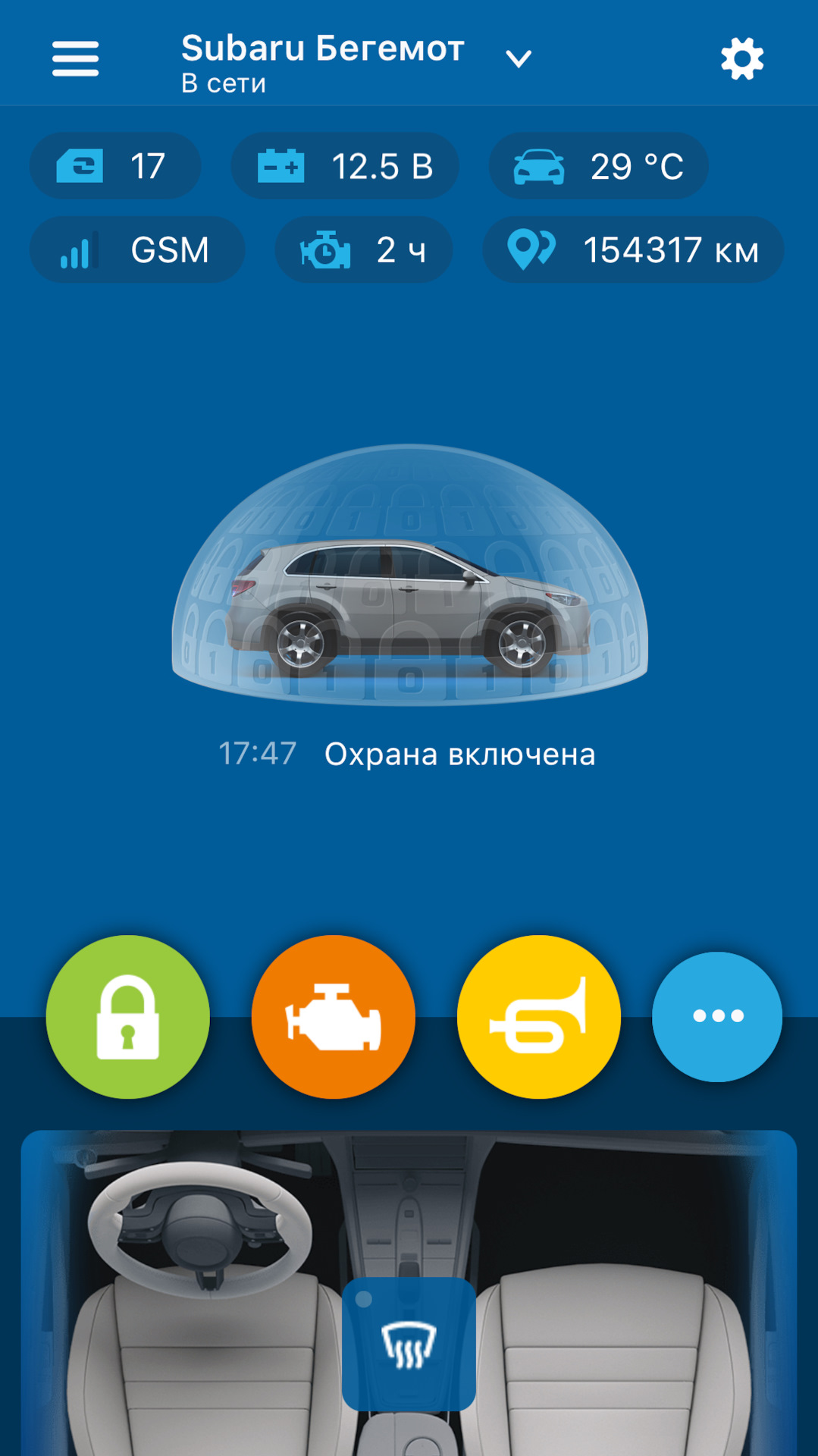
Task: Open settings gear
Action: (x=741, y=58)
